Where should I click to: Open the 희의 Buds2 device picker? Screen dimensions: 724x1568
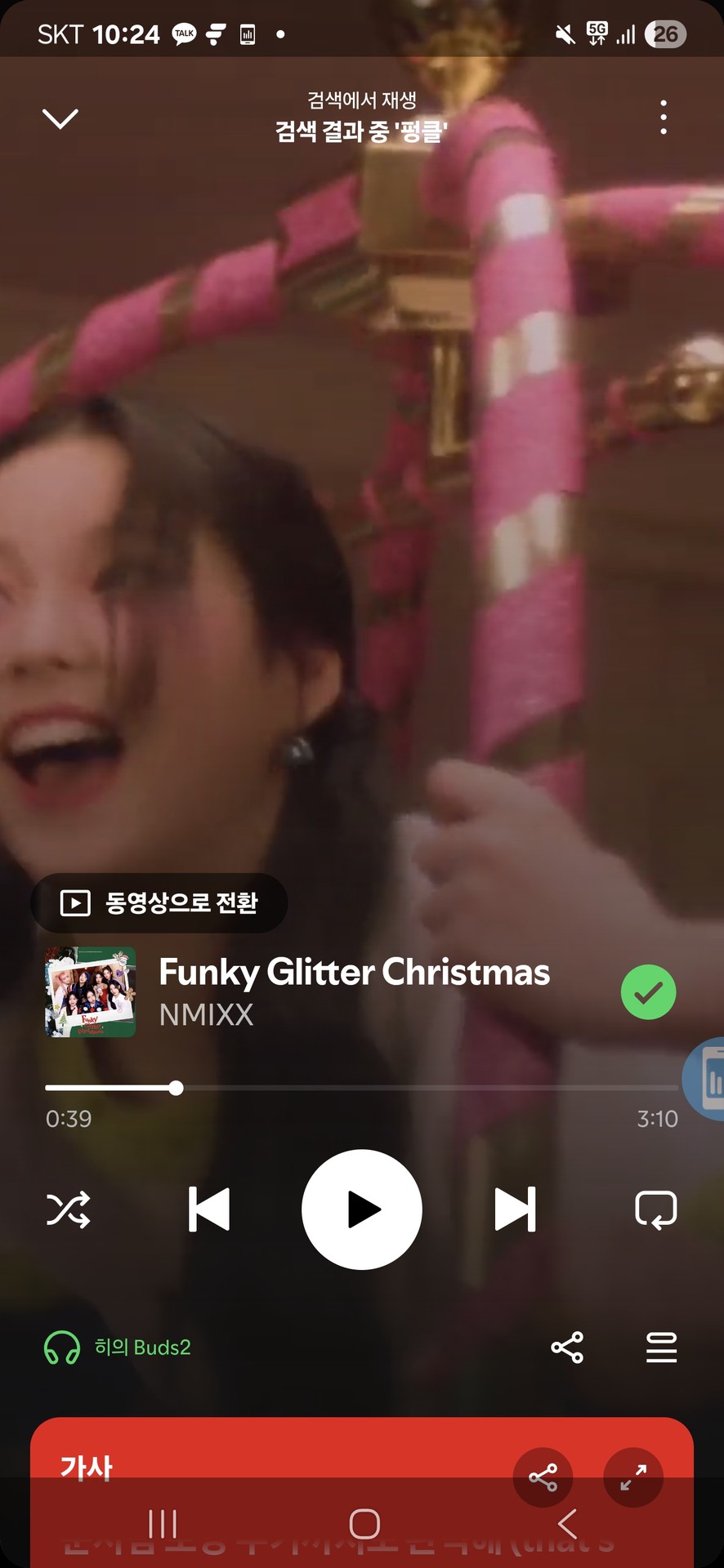pyautogui.click(x=118, y=1347)
